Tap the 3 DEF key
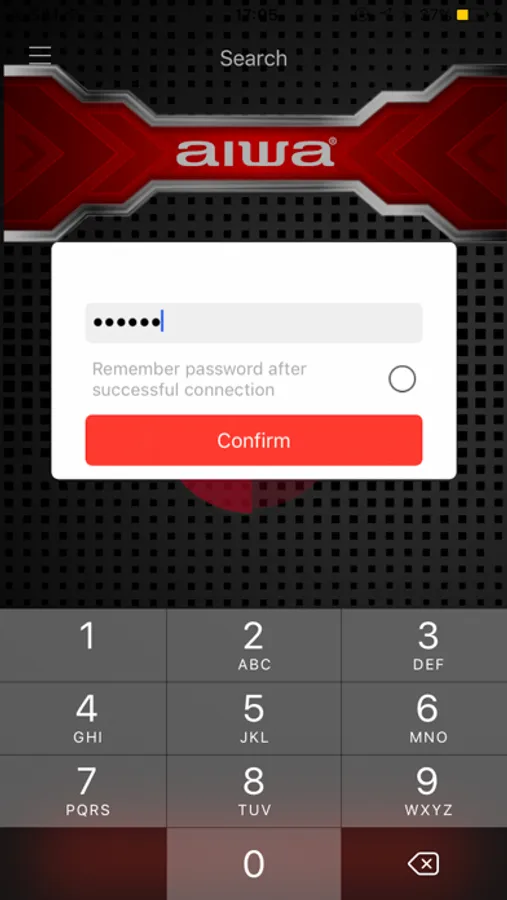Viewport: 507px width, 900px height. 424,646
